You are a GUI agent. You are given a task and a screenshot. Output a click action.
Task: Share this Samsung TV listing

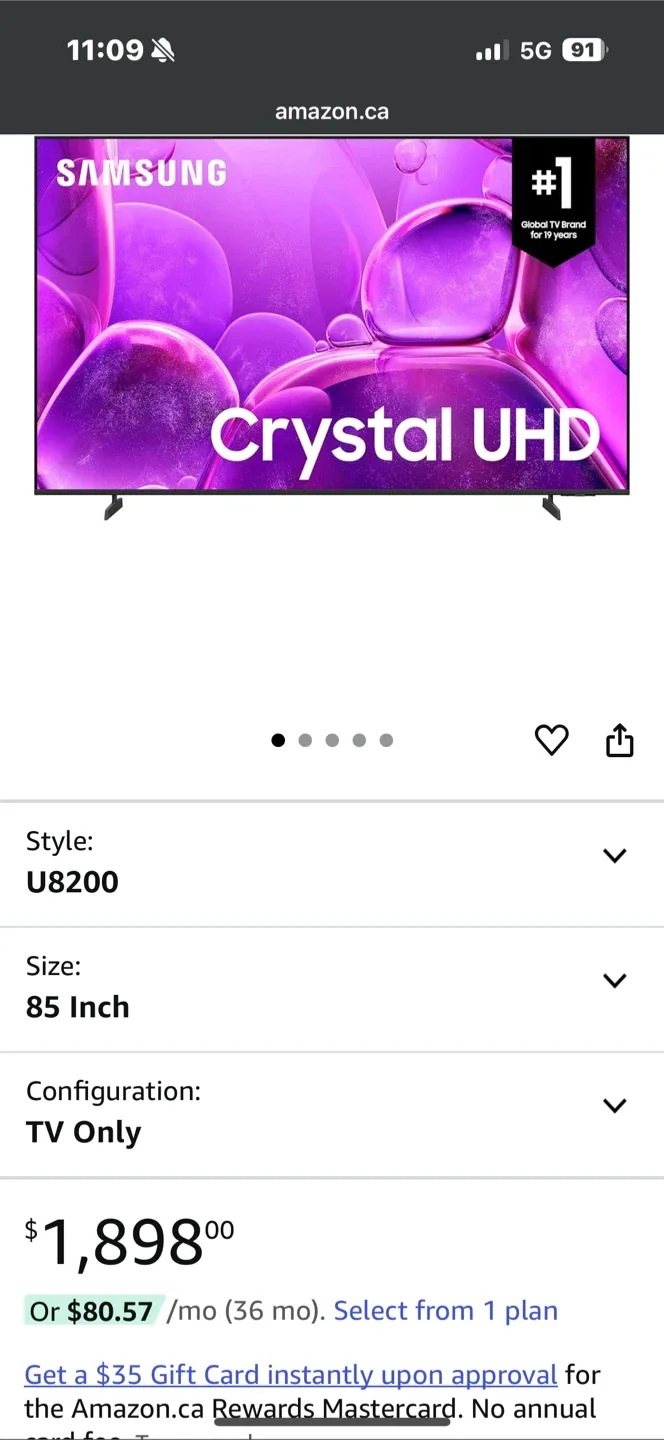click(620, 740)
